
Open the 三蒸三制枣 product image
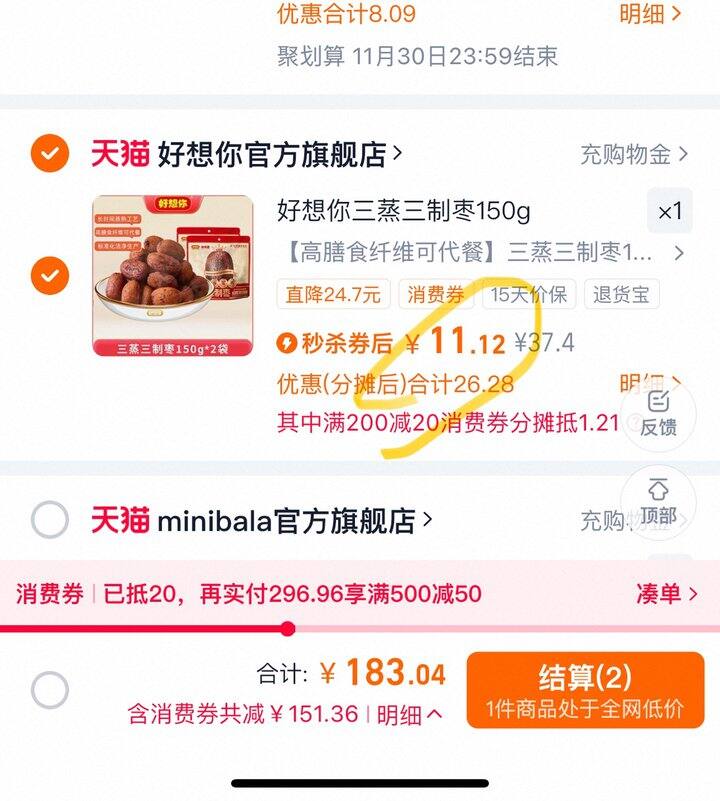tap(159, 275)
